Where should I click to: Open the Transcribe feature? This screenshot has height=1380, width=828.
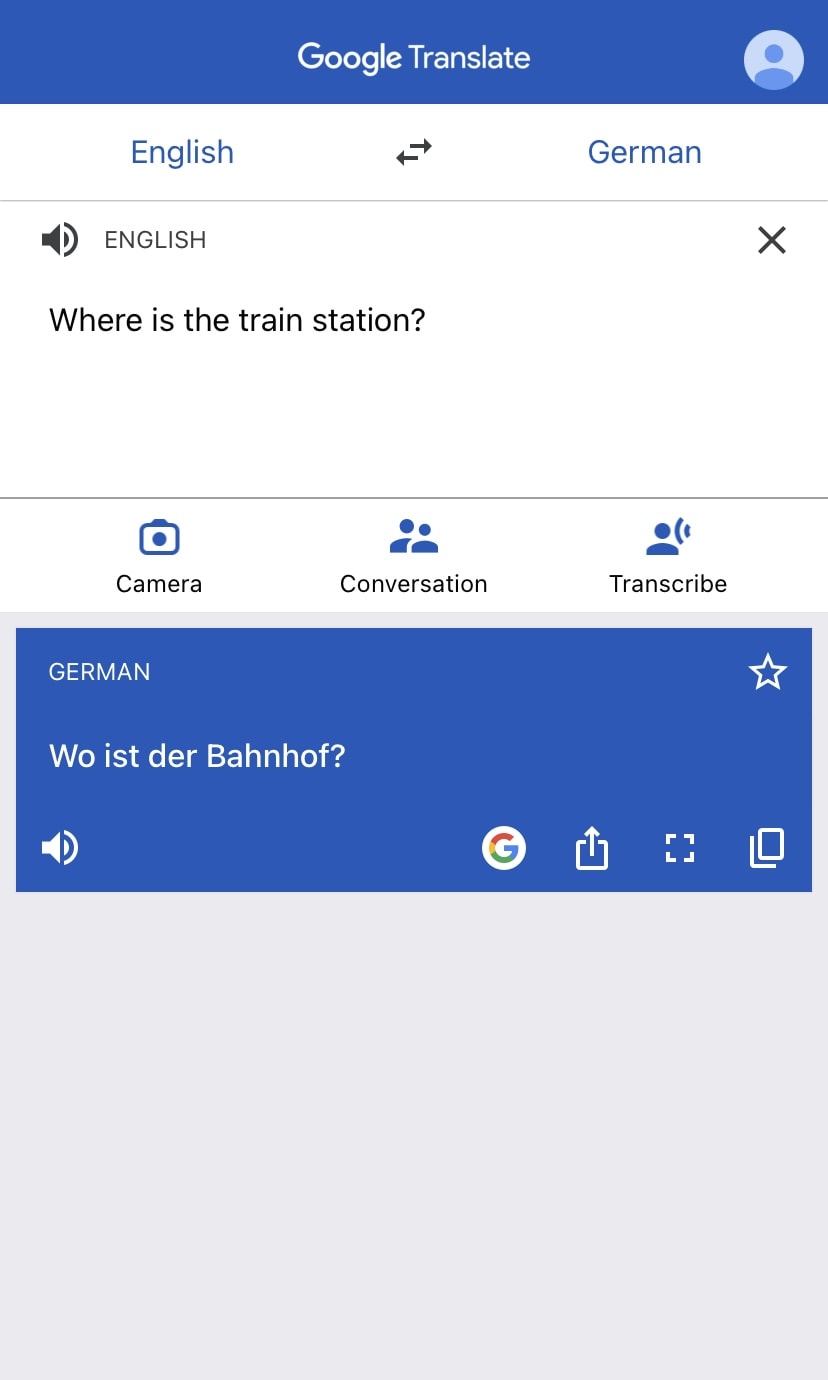tap(667, 555)
